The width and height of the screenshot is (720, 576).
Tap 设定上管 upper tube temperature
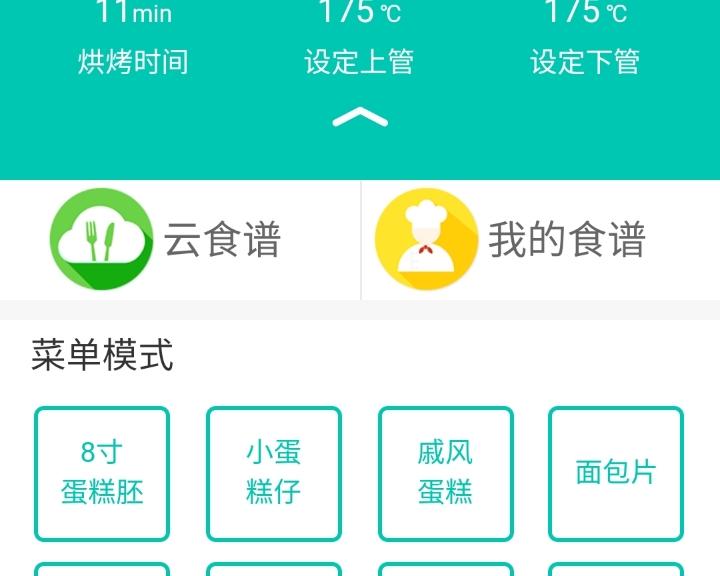click(x=359, y=38)
